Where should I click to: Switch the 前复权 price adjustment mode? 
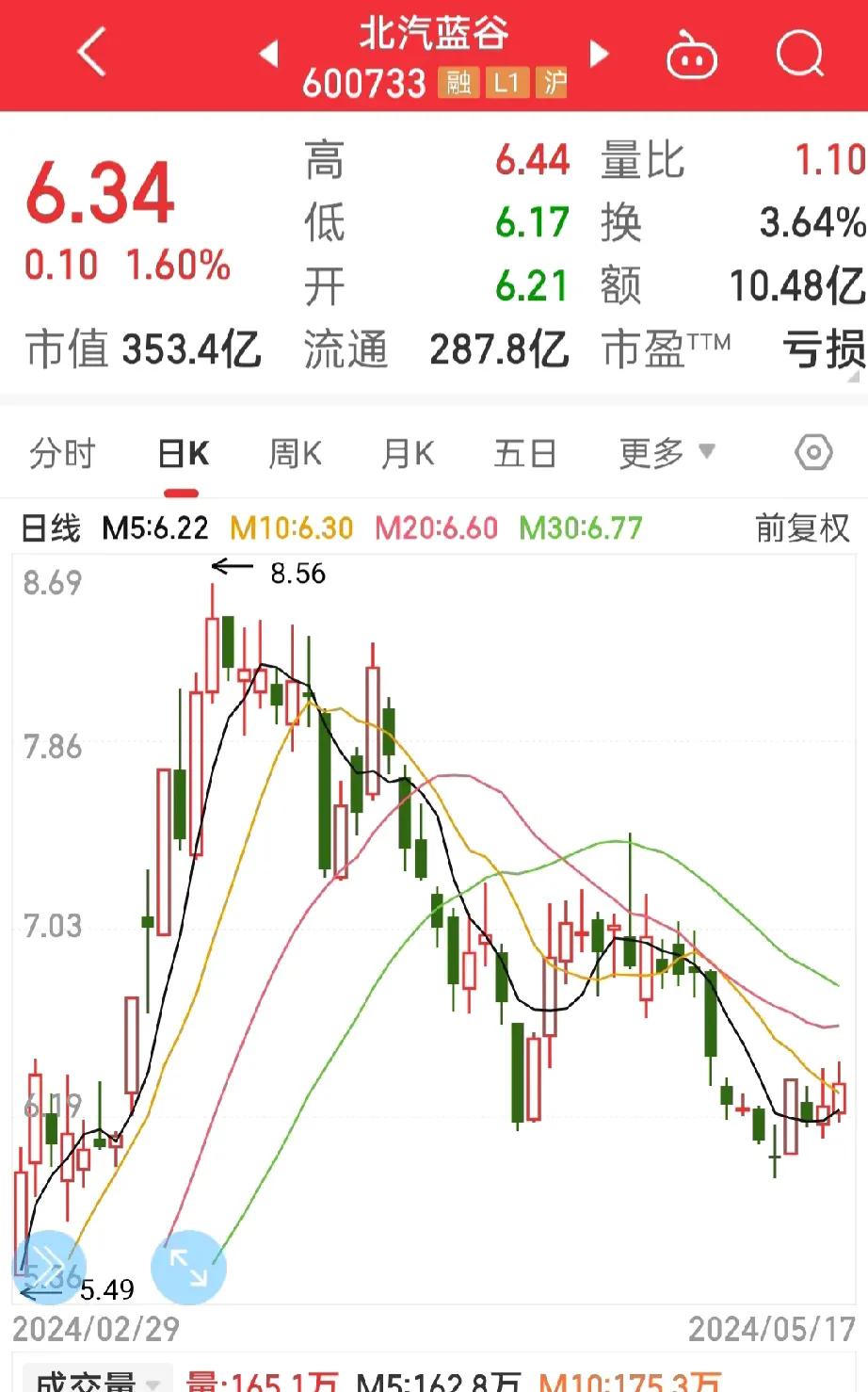tap(801, 529)
